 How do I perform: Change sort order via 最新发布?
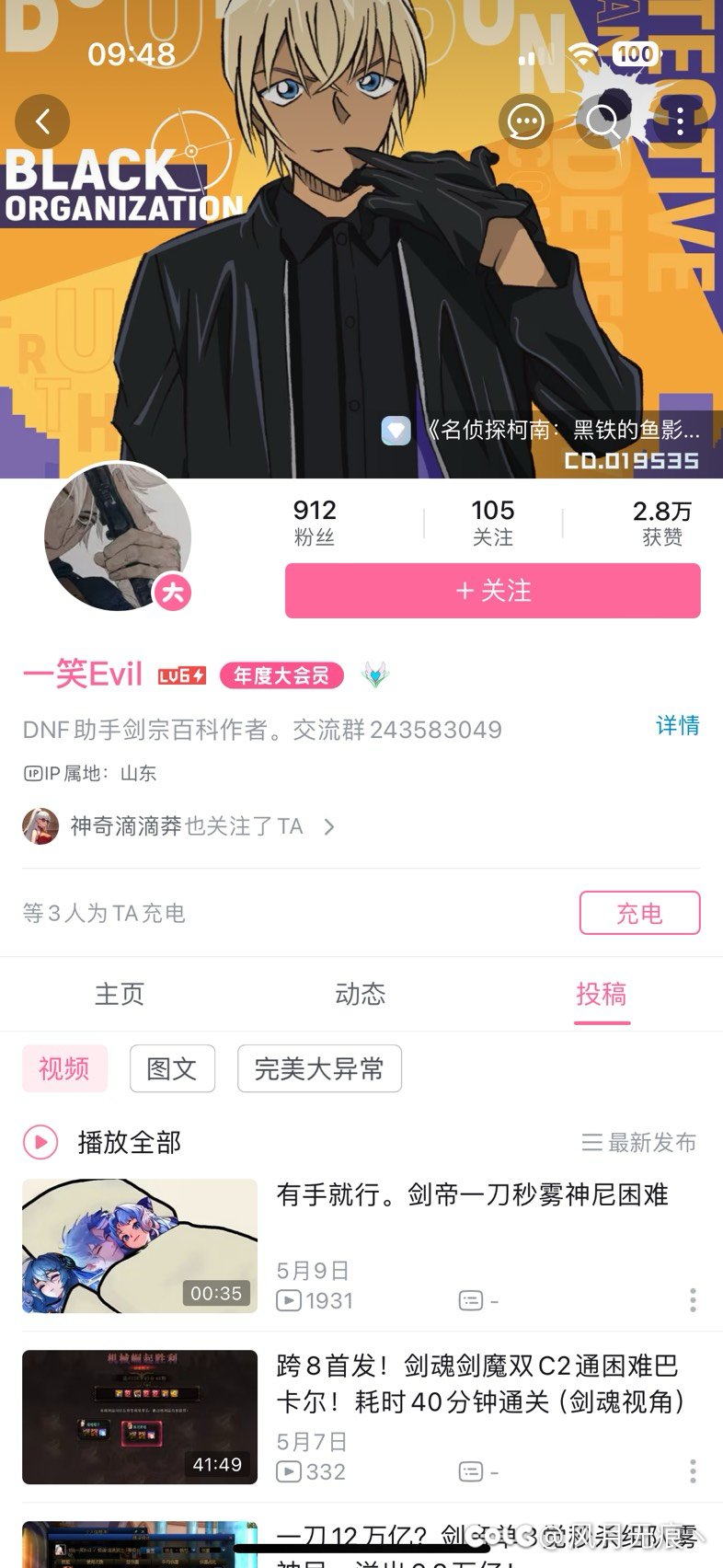pos(639,1142)
